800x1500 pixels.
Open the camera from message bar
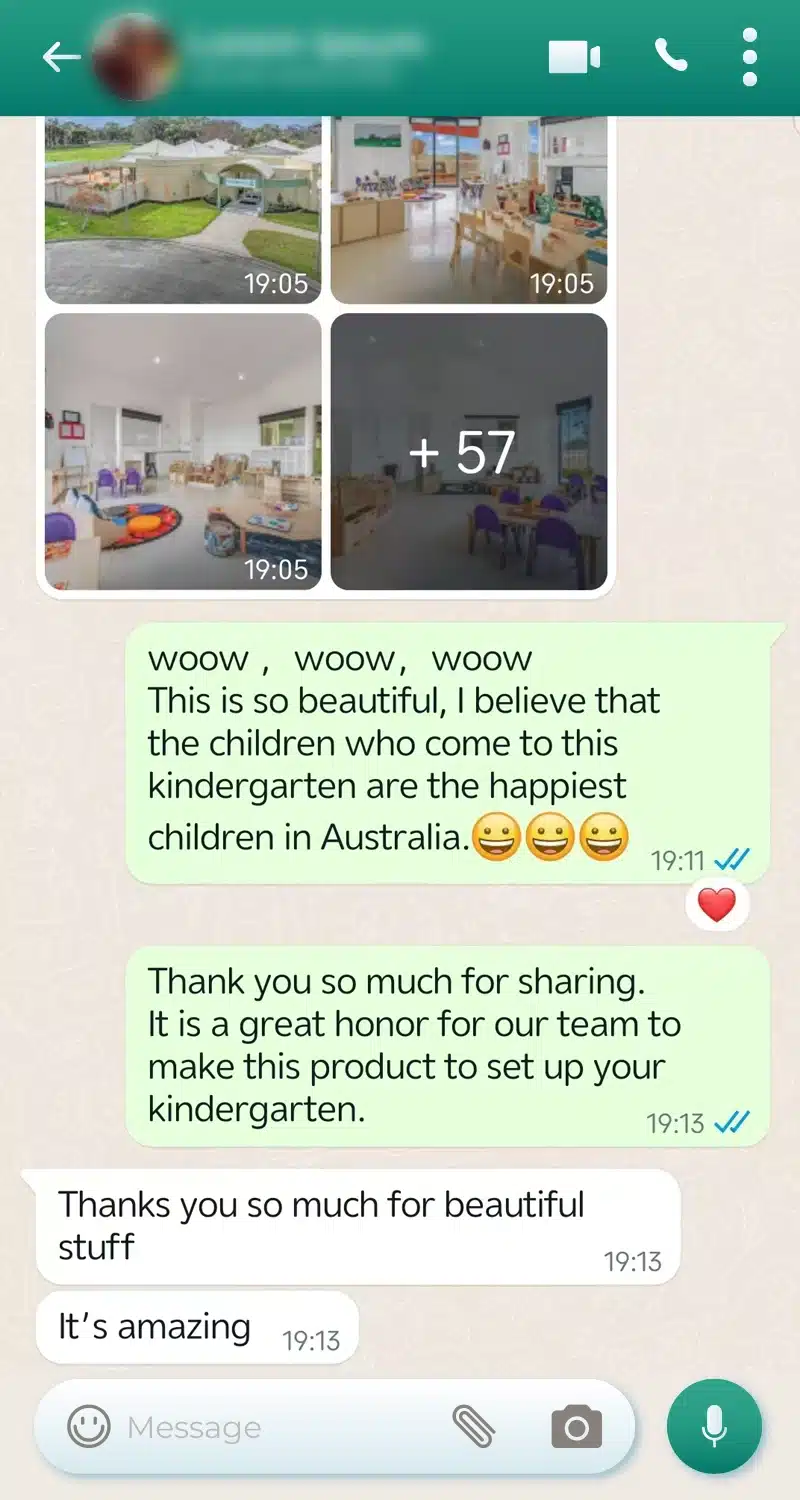tap(577, 1426)
